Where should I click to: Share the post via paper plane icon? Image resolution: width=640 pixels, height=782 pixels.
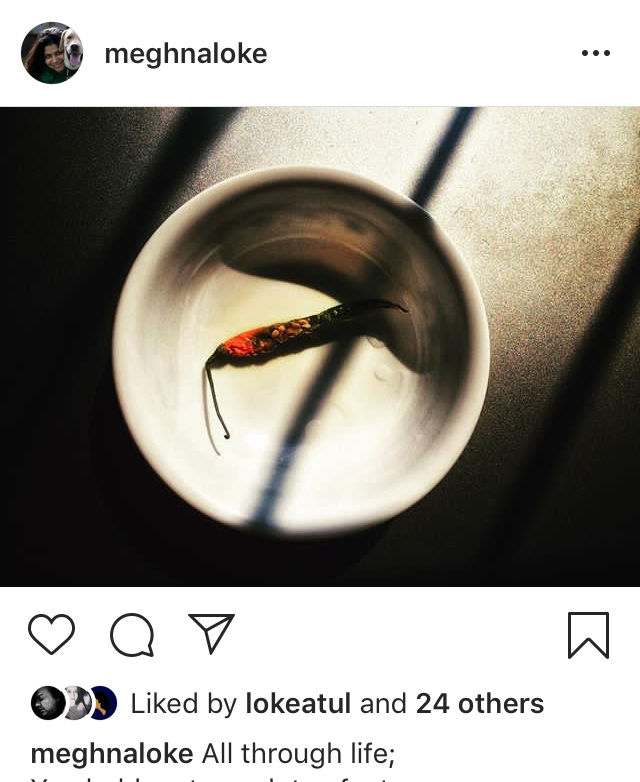click(x=211, y=634)
